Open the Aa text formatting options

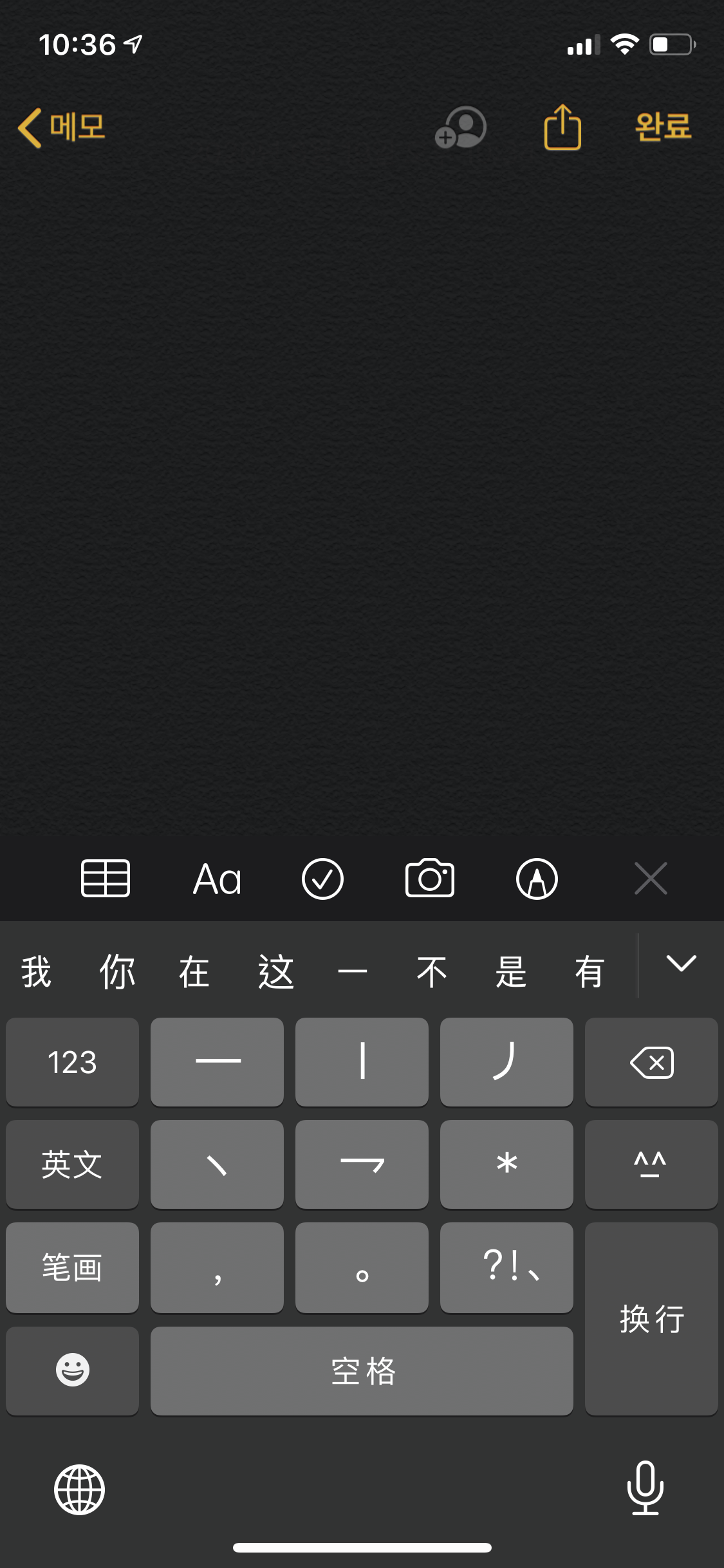tap(218, 879)
